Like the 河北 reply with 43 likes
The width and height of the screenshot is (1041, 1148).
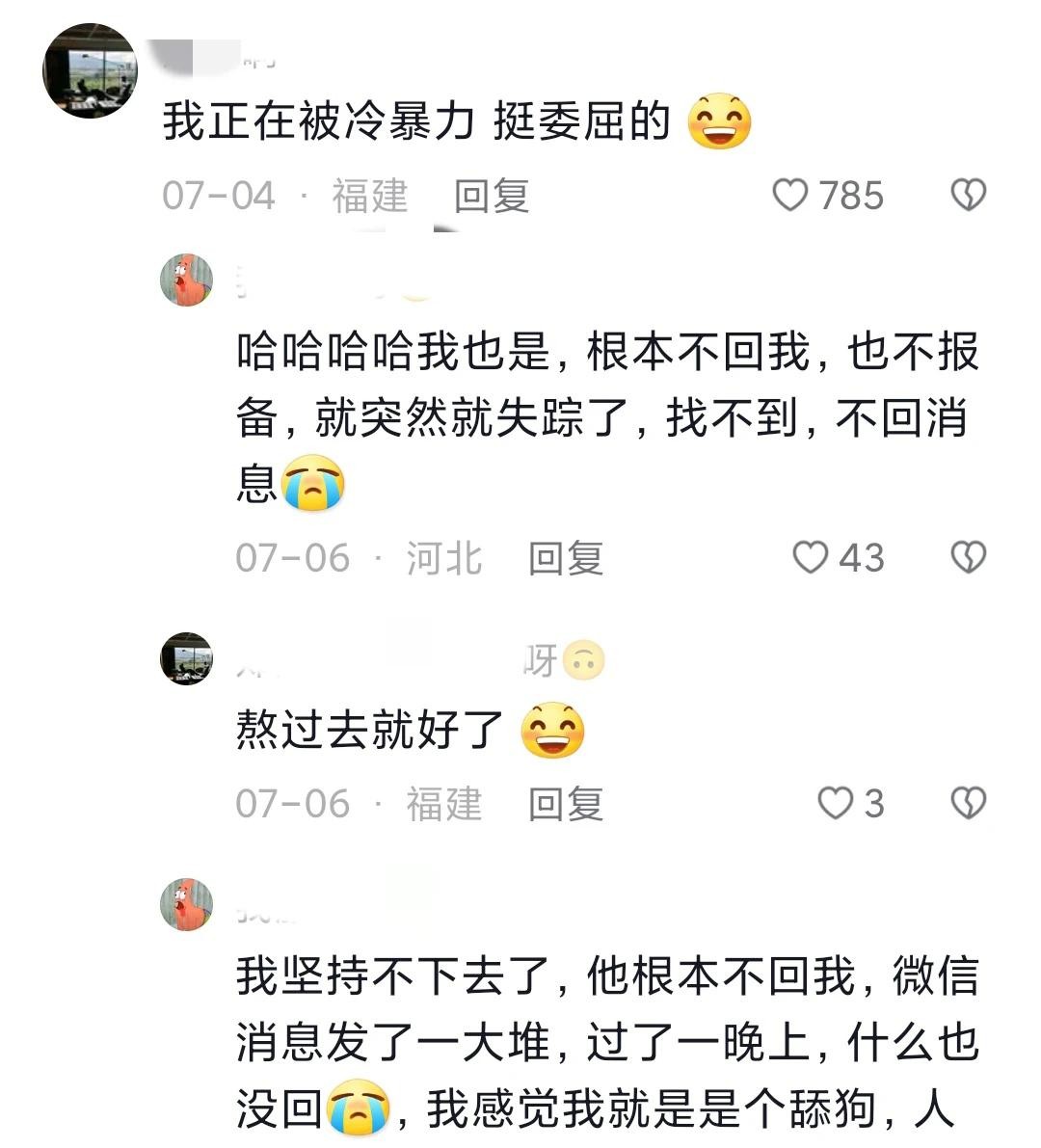(810, 557)
